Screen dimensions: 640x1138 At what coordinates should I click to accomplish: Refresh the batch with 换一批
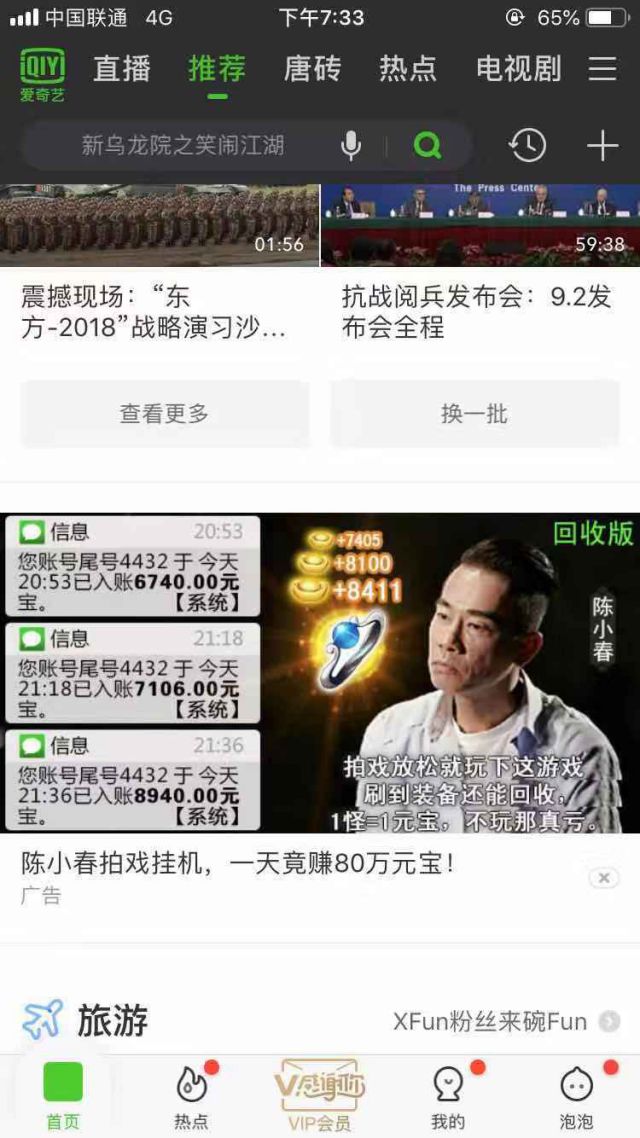coord(475,414)
